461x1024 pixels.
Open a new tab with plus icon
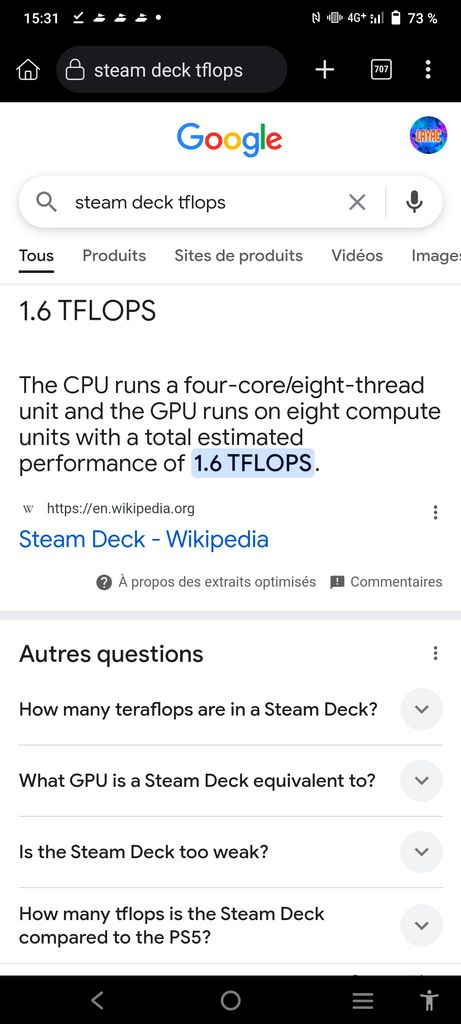pos(325,70)
